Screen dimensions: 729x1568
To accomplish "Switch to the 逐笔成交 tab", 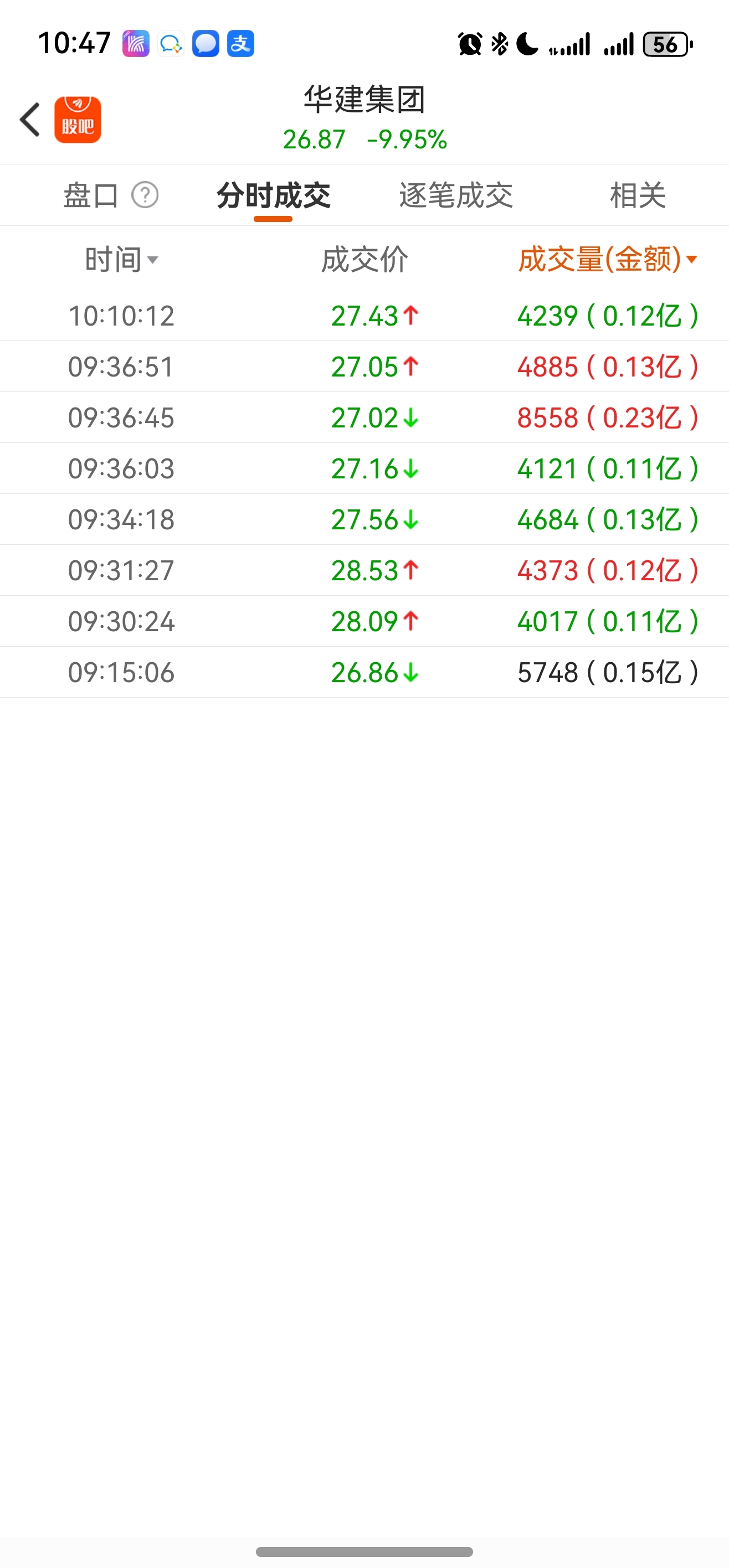I will (455, 196).
